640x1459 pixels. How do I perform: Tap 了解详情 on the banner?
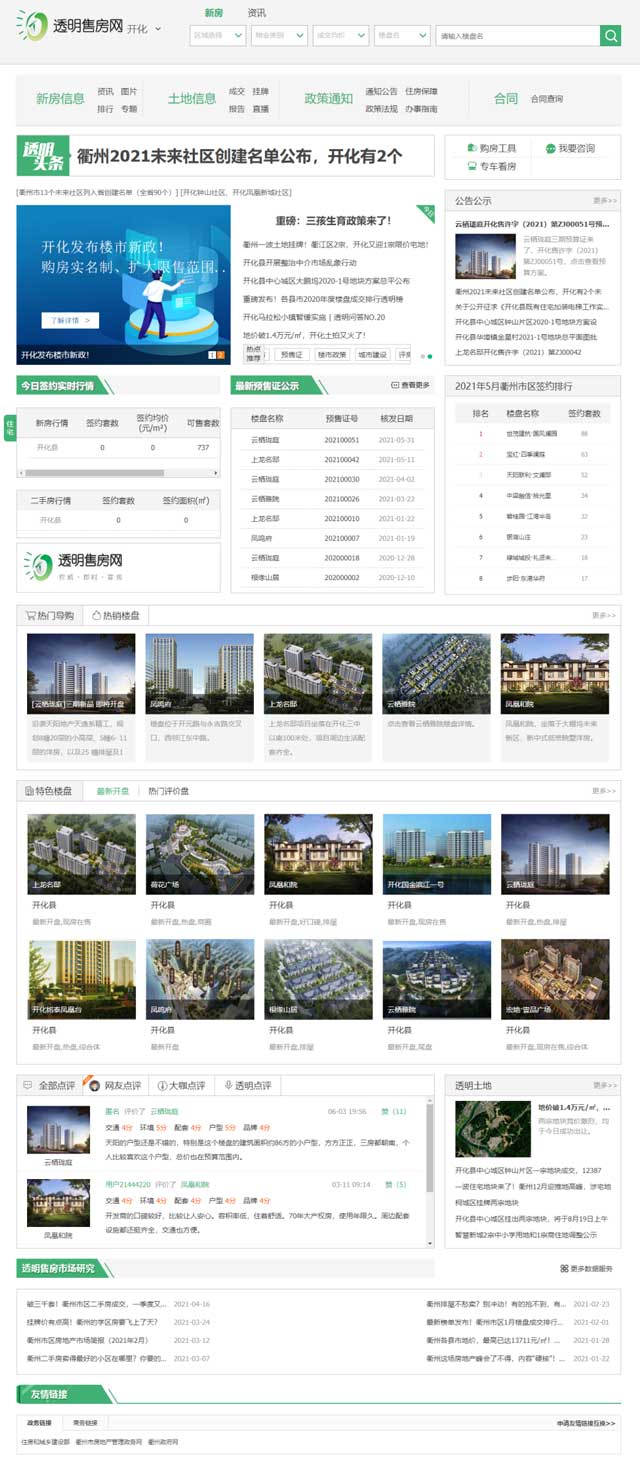point(70,320)
